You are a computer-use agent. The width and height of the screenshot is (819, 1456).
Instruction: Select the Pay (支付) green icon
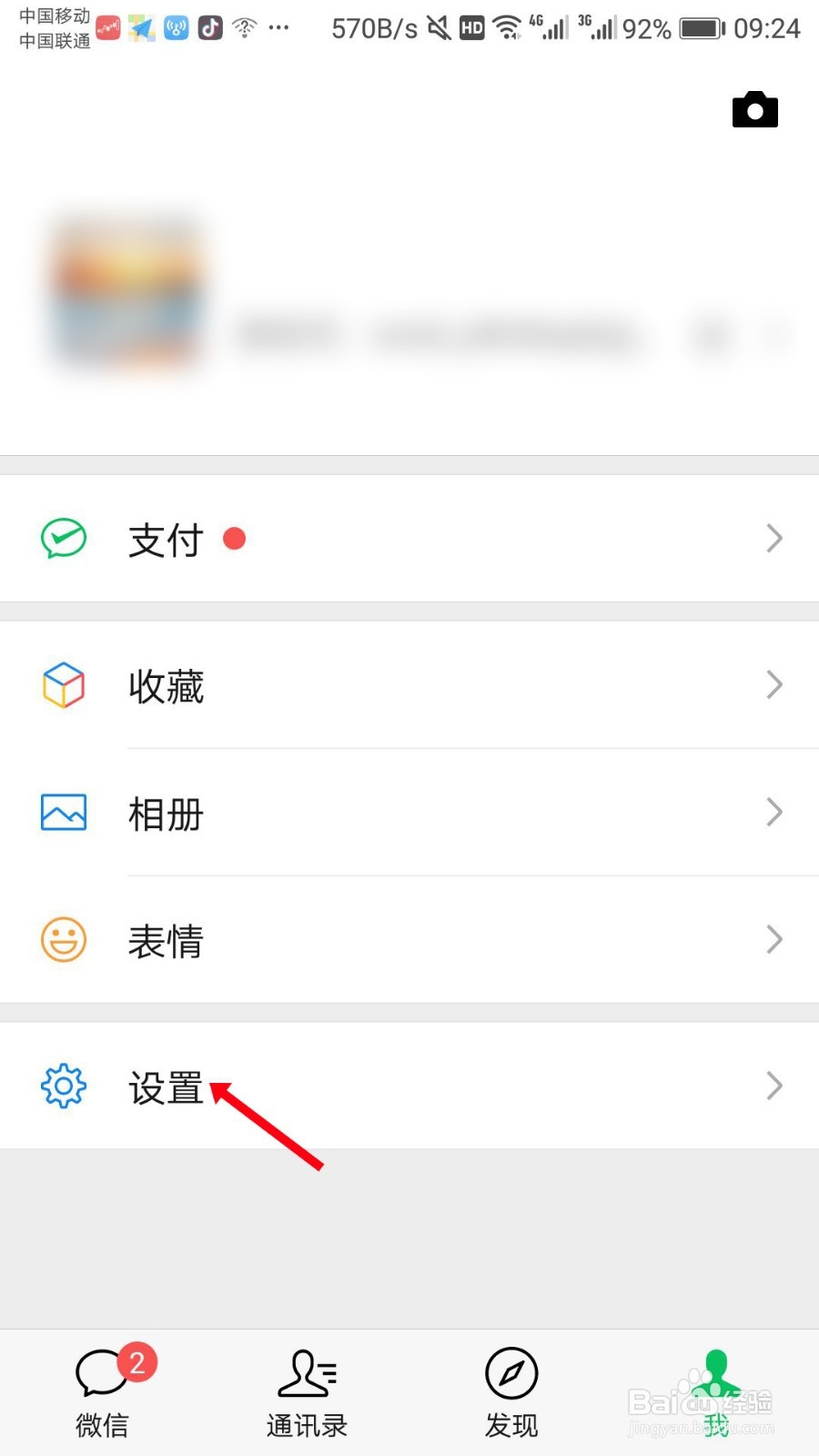pos(63,538)
